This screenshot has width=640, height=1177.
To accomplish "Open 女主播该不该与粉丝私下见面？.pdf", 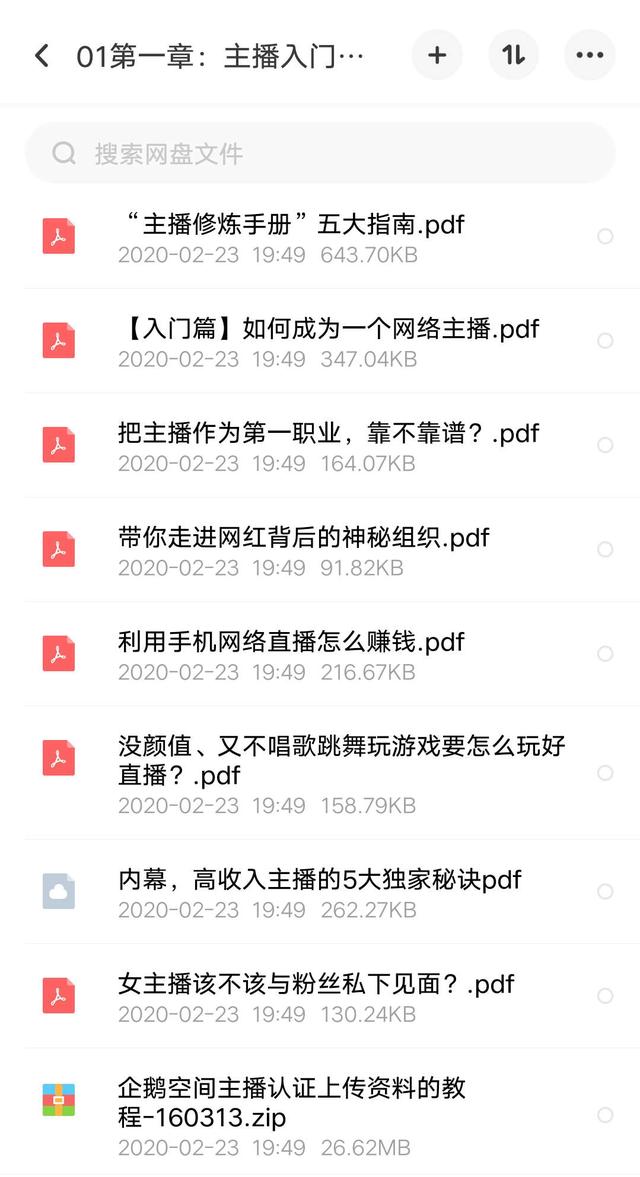I will point(320,996).
